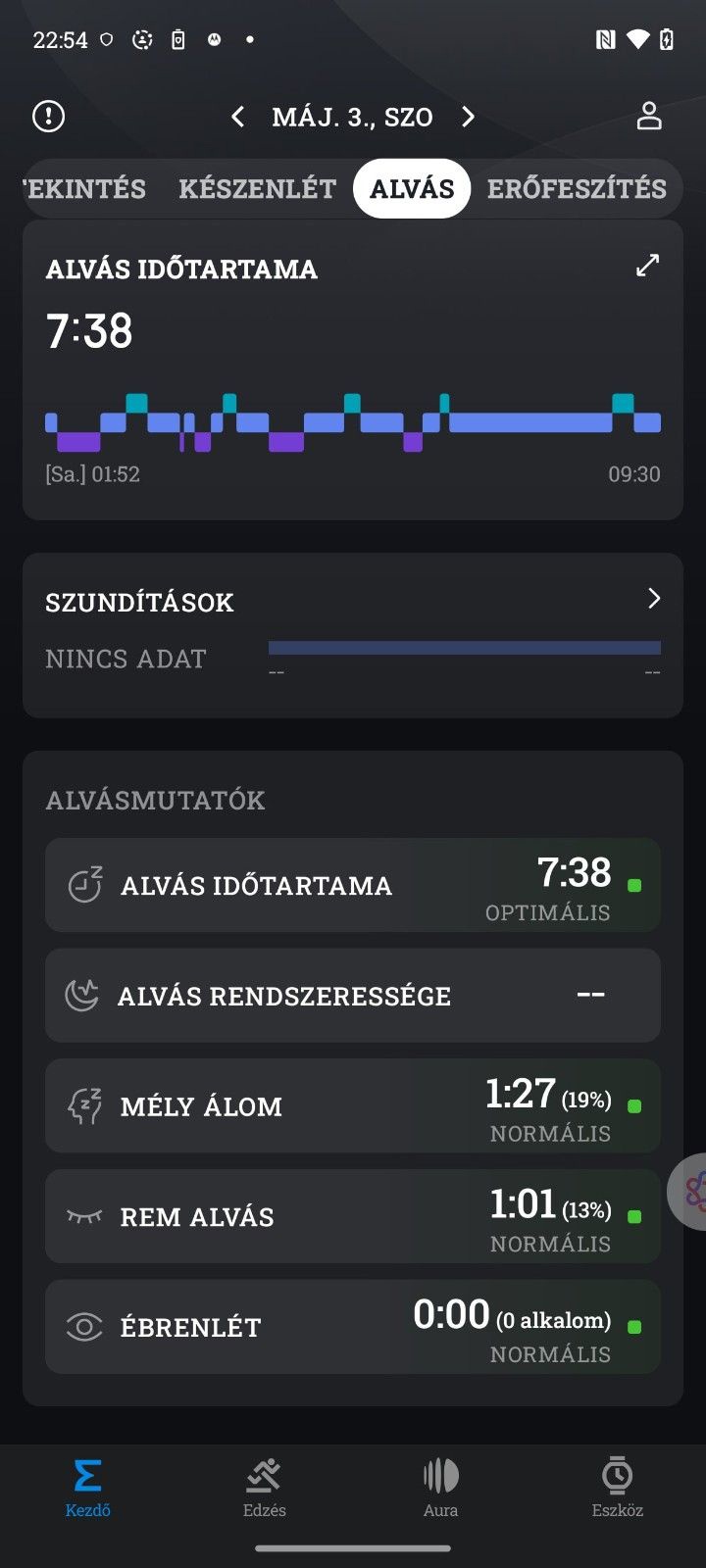Select the Alvás tab
706x1568 pixels.
pos(412,188)
